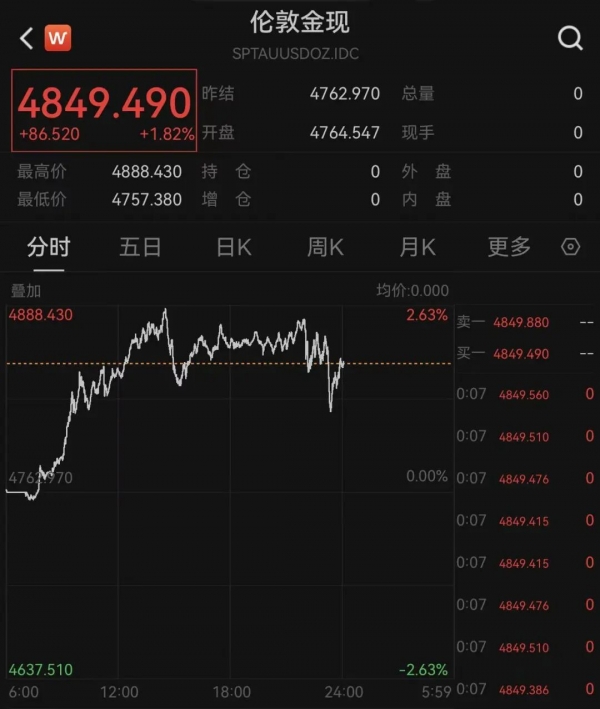Tap the 叠加 overlay option
This screenshot has width=600, height=709.
[25, 291]
